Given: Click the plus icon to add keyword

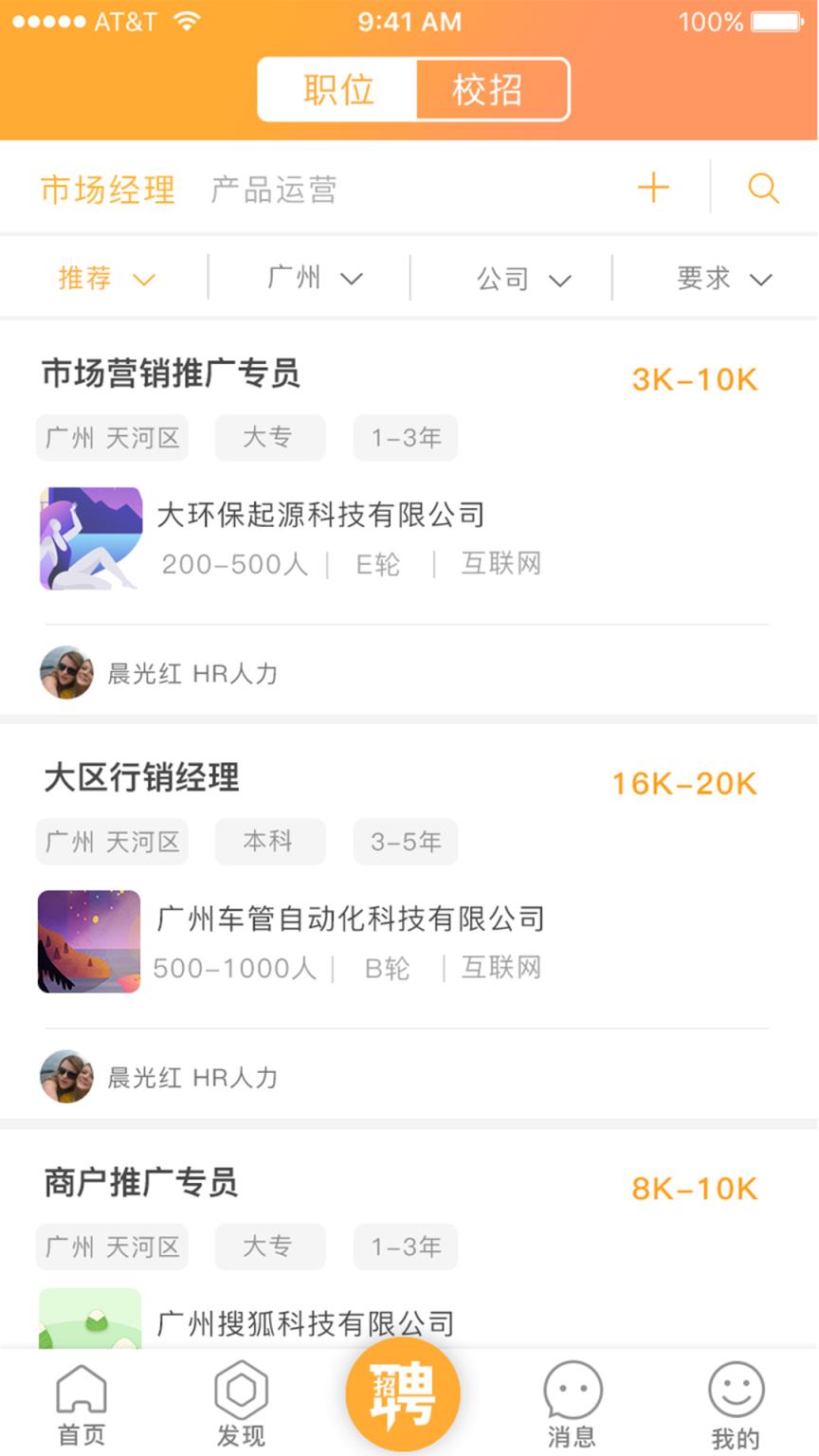Looking at the screenshot, I should pos(653,187).
